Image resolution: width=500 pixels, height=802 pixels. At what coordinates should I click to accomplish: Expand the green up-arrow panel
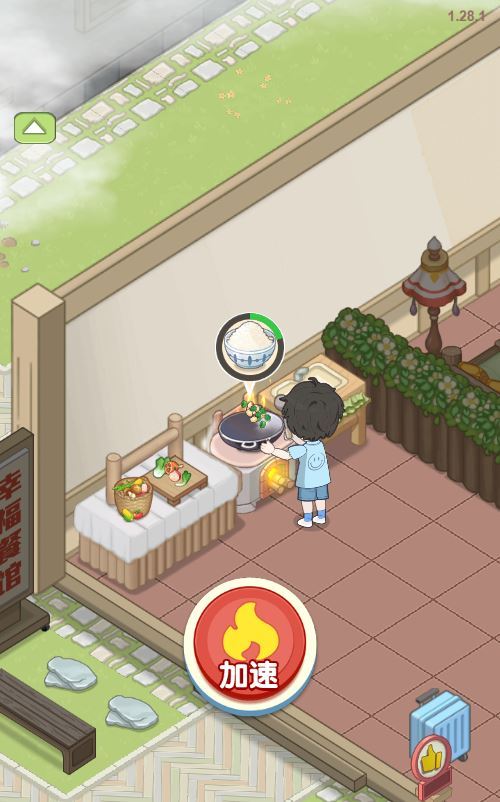(x=35, y=128)
